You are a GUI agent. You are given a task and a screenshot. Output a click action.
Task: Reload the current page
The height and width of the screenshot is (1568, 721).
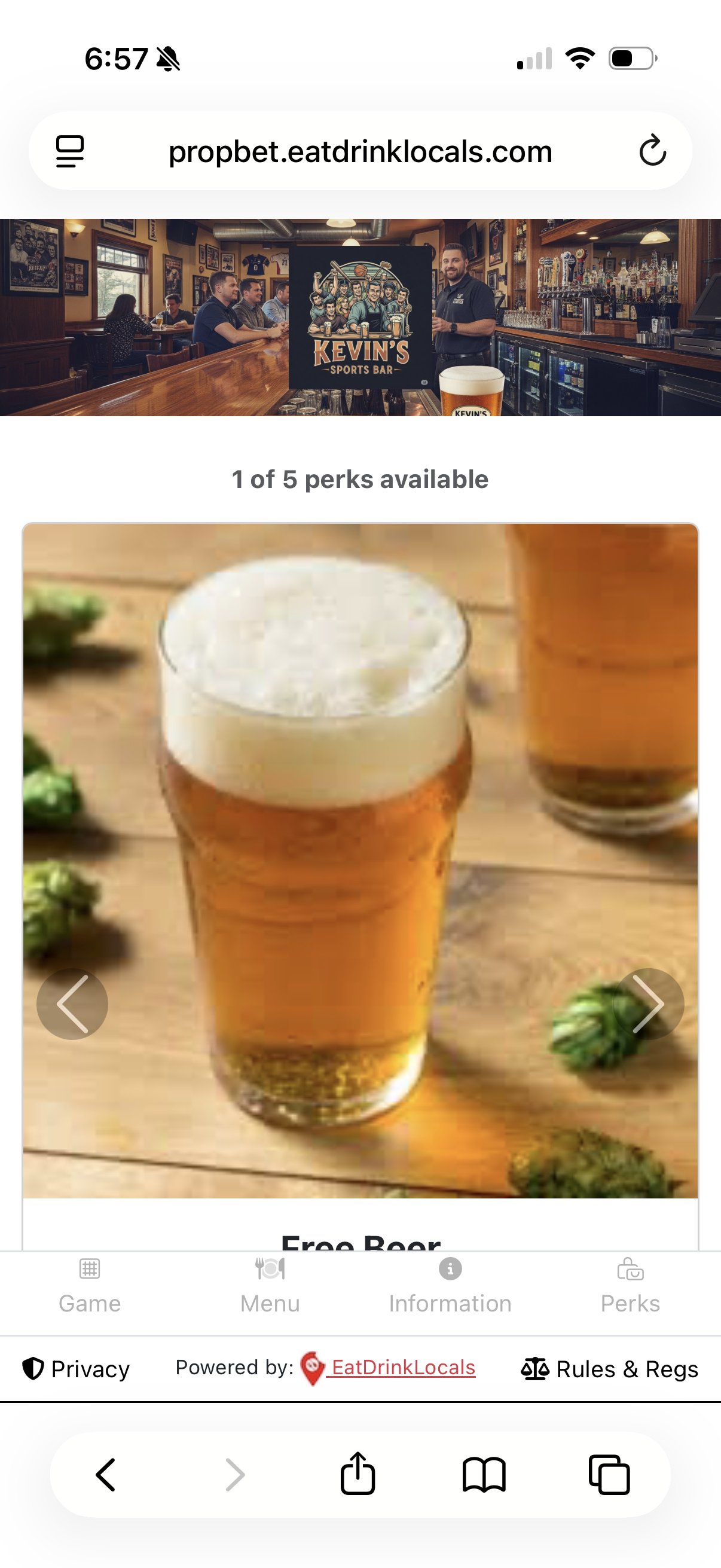tap(652, 151)
